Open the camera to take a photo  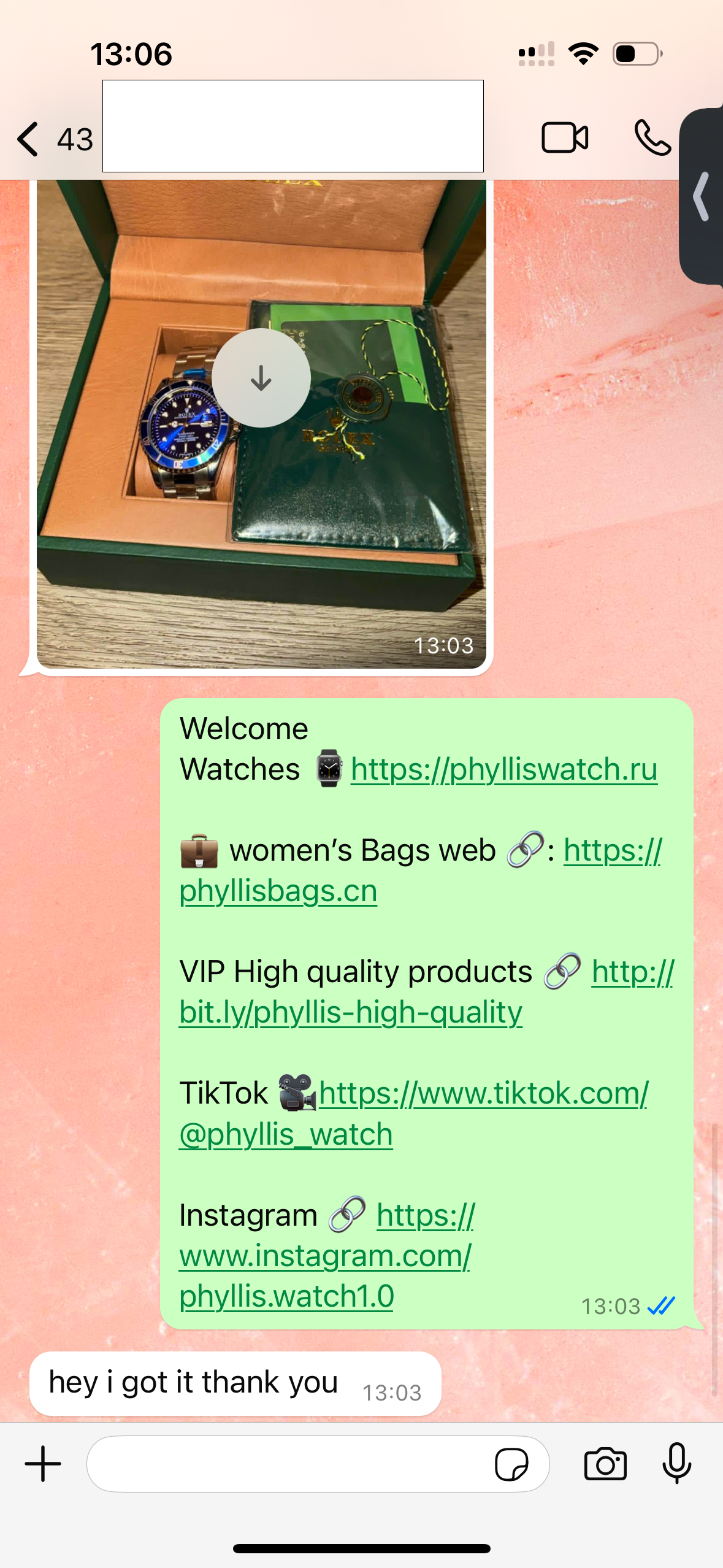(605, 1465)
